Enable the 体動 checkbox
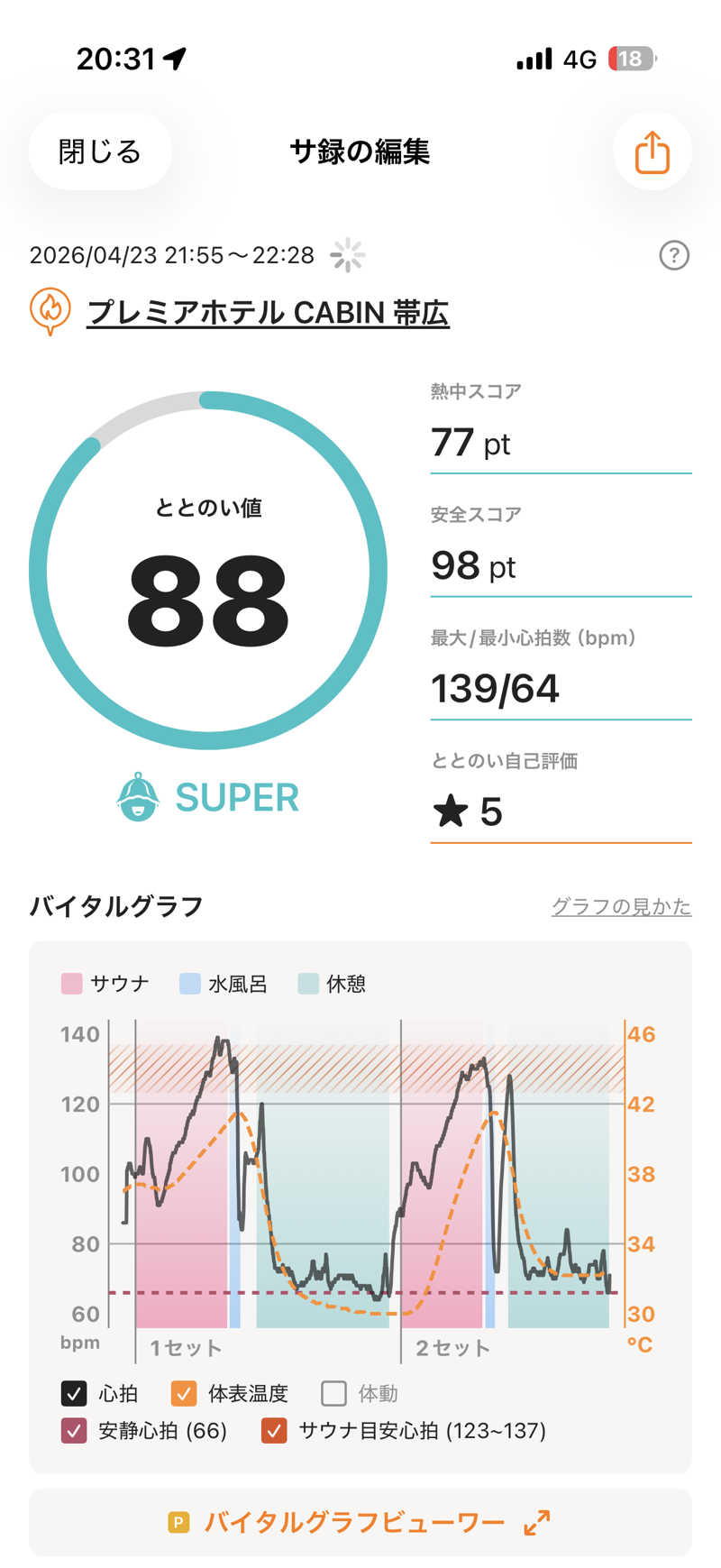The width and height of the screenshot is (721, 1568). click(333, 1393)
